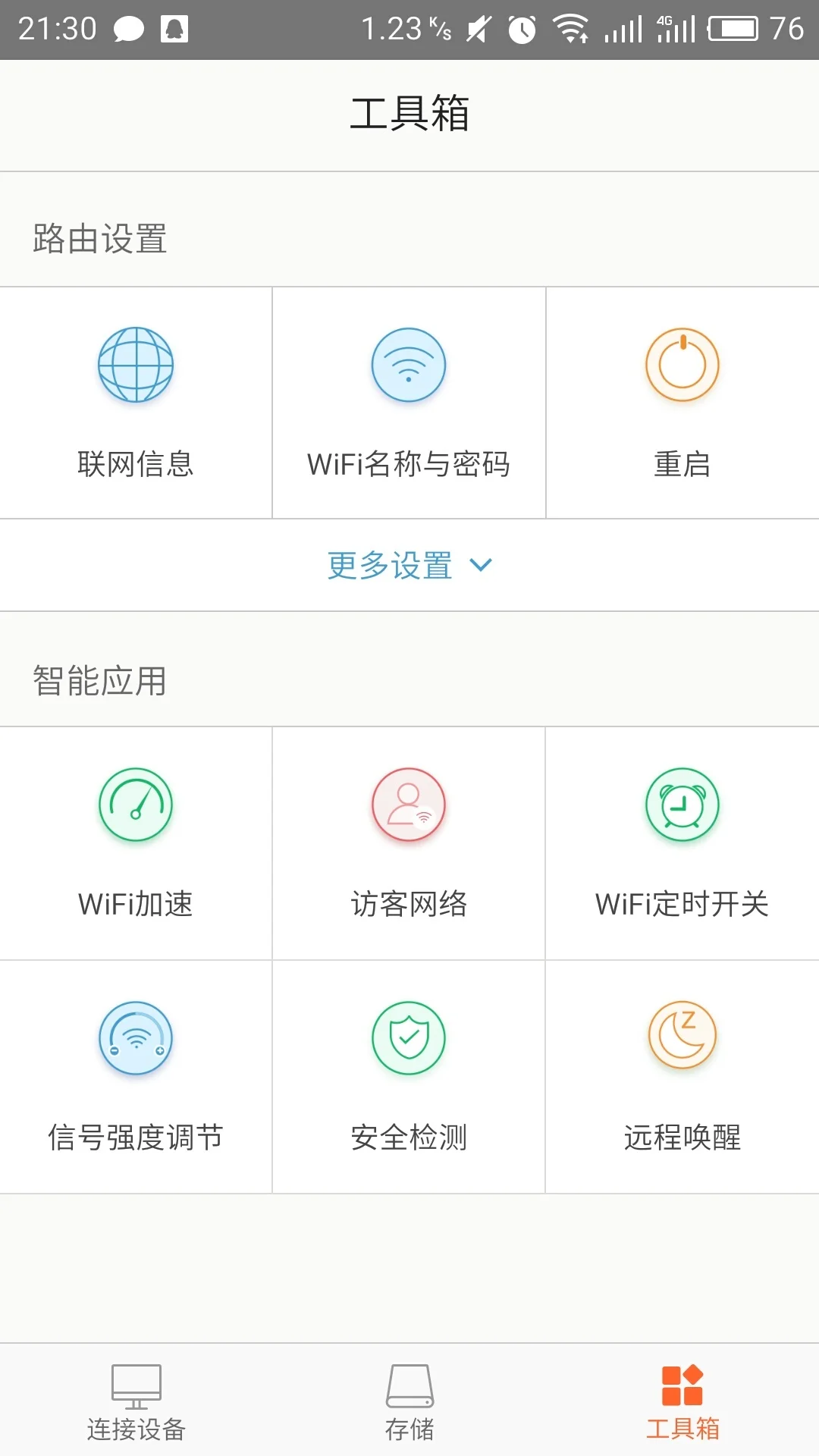Select the WiFi加速 speedometer icon

pos(135,804)
